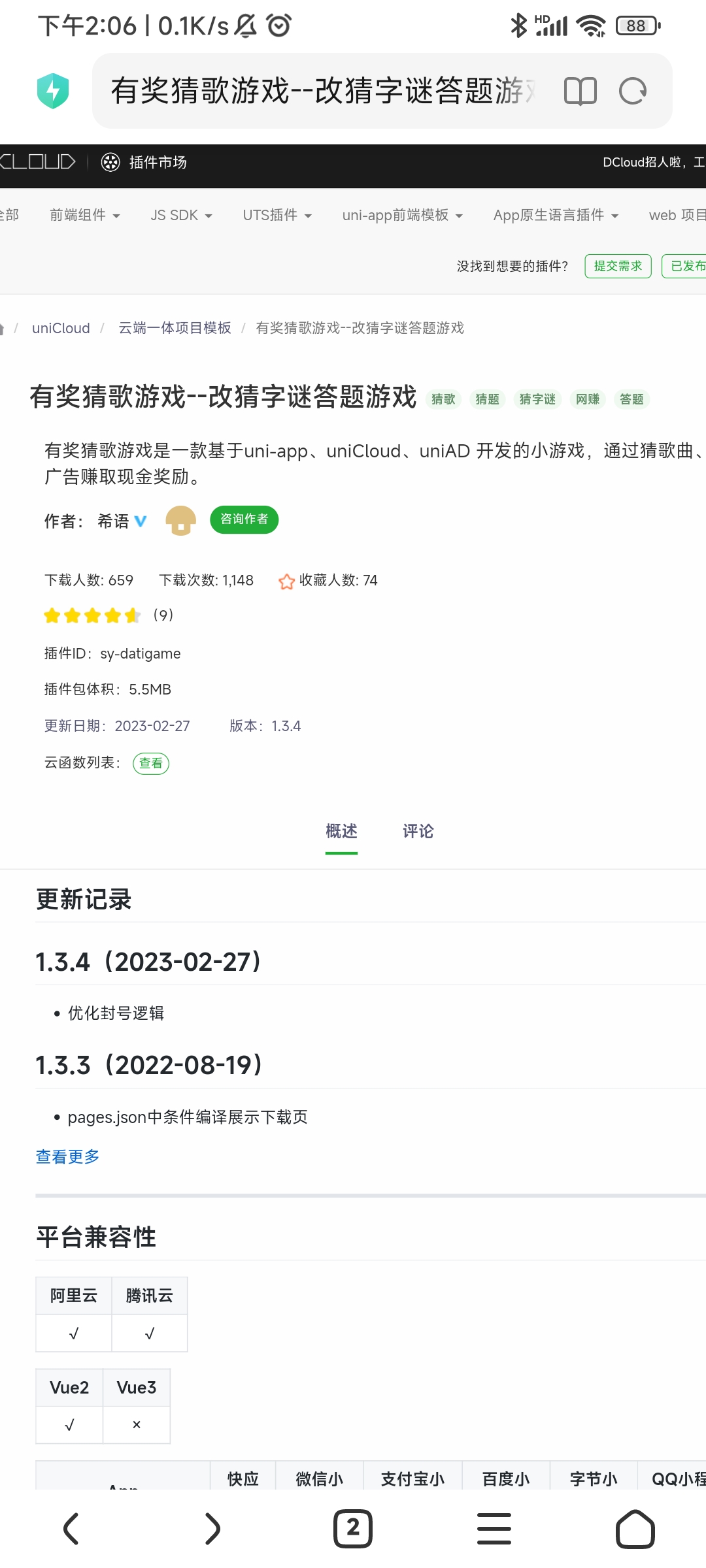Expand App原生语言插件 dropdown
The width and height of the screenshot is (706, 1568).
556,215
